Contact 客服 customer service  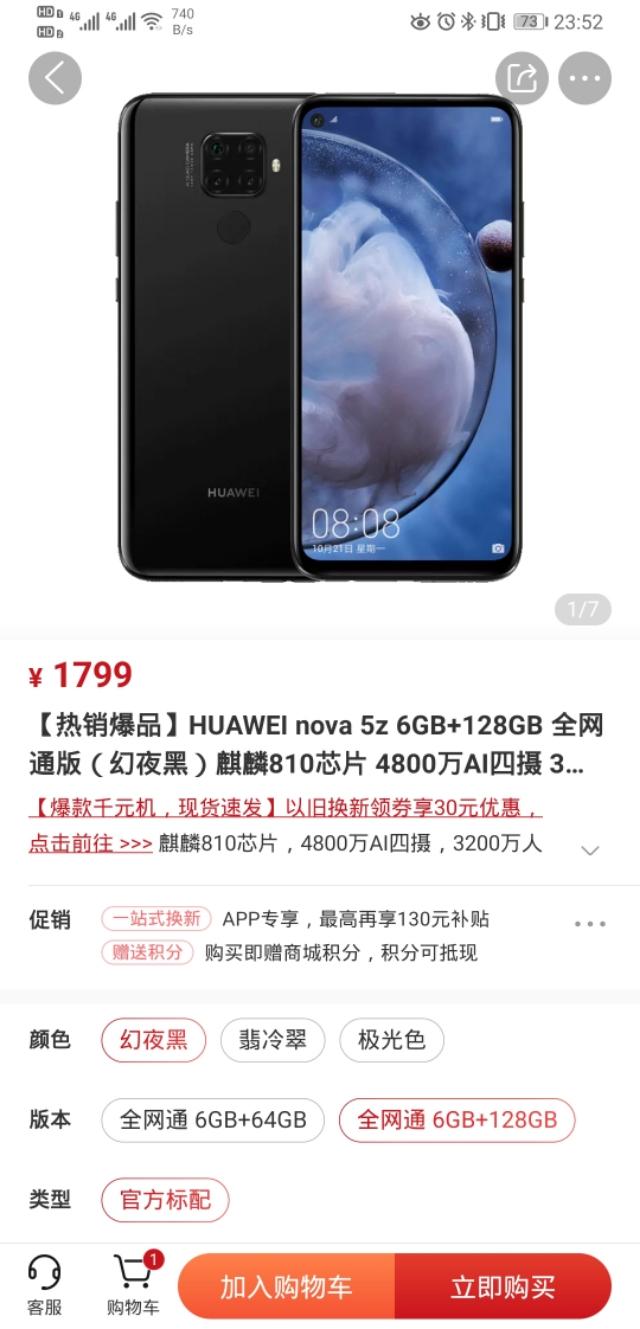(x=44, y=1285)
